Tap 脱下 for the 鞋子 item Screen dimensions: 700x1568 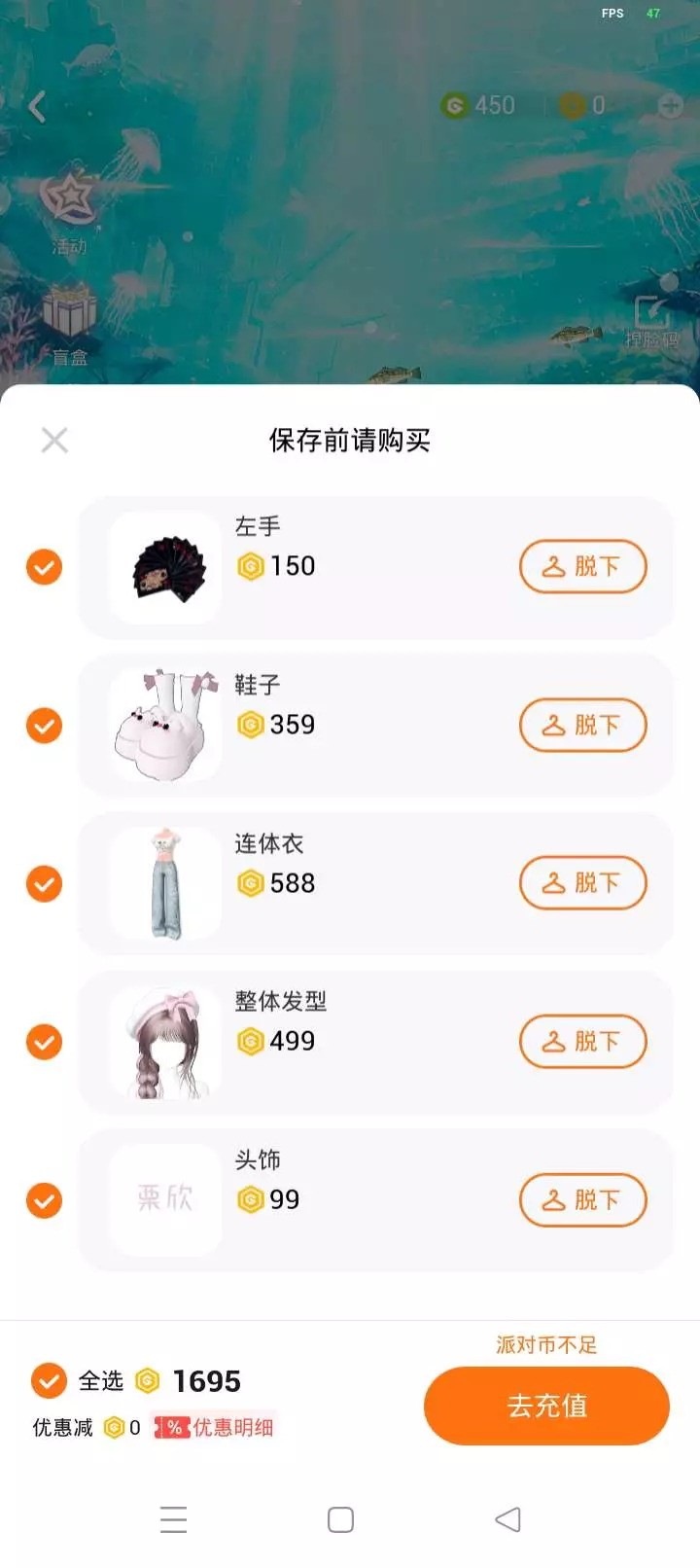point(582,726)
